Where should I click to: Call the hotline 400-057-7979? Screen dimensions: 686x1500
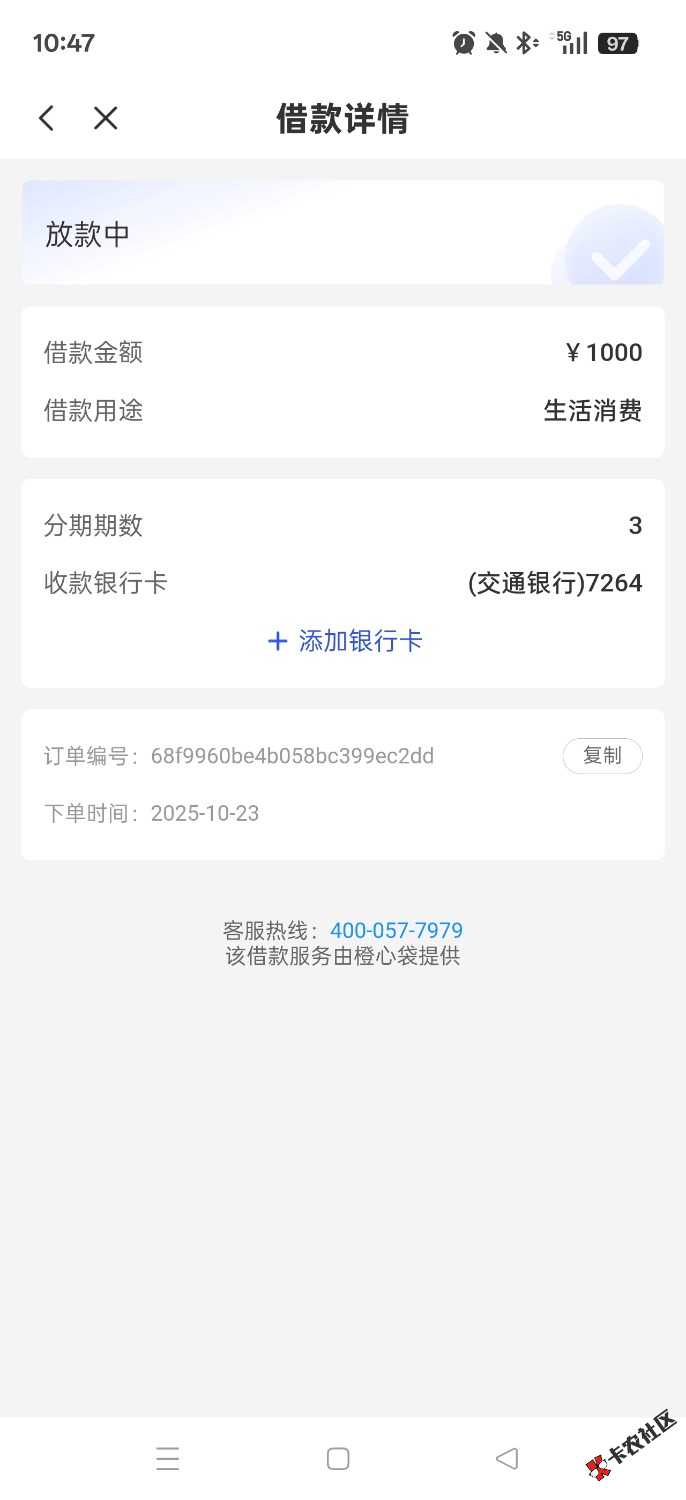[396, 931]
